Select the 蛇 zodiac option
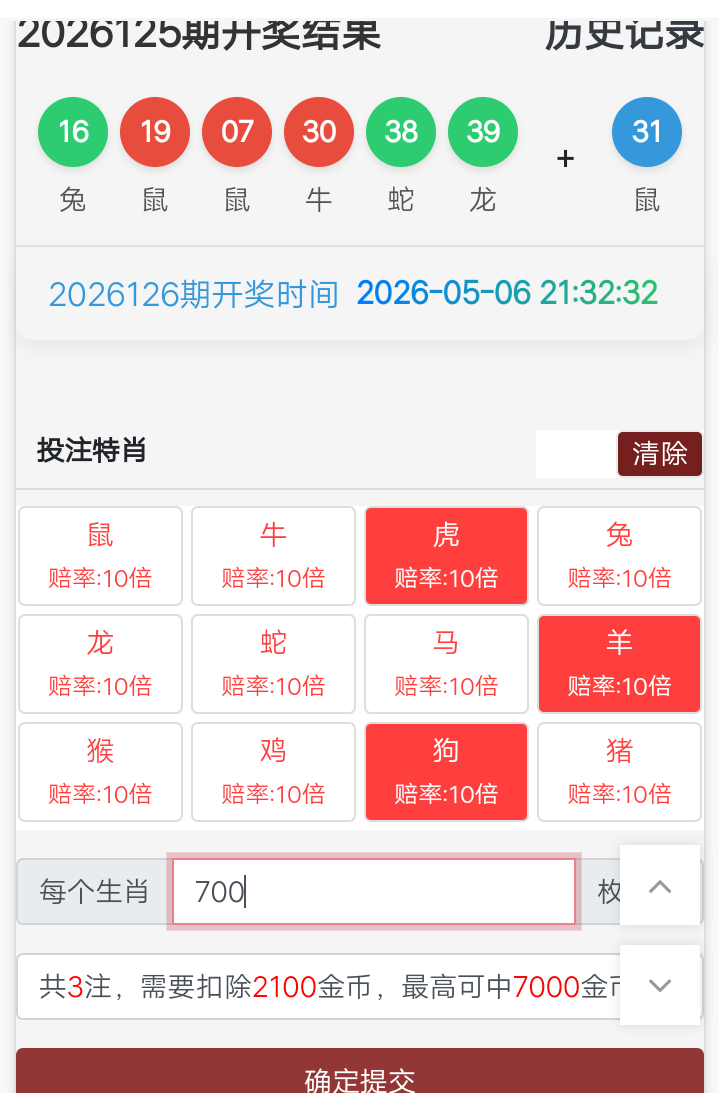This screenshot has height=1093, width=719. 273,664
